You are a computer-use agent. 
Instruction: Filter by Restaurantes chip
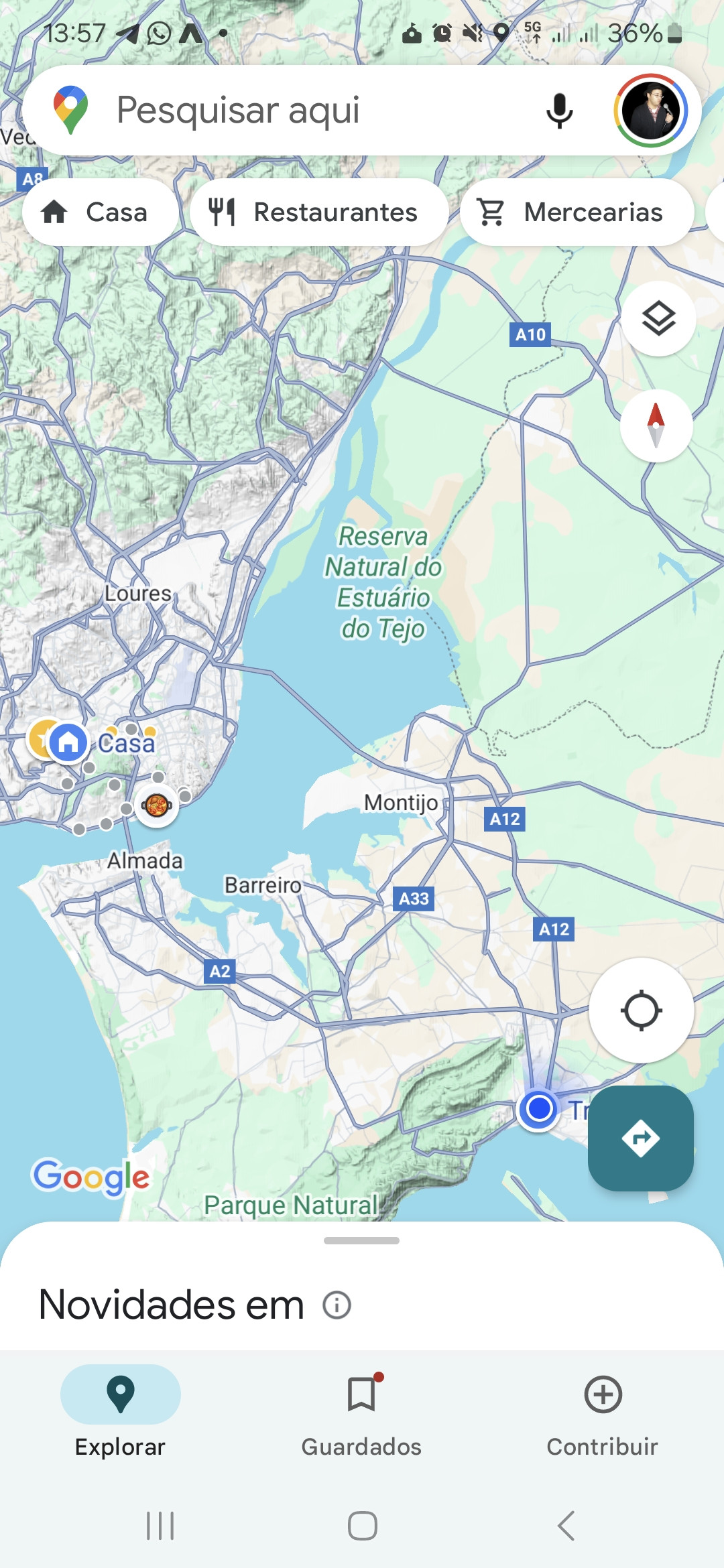click(x=319, y=212)
